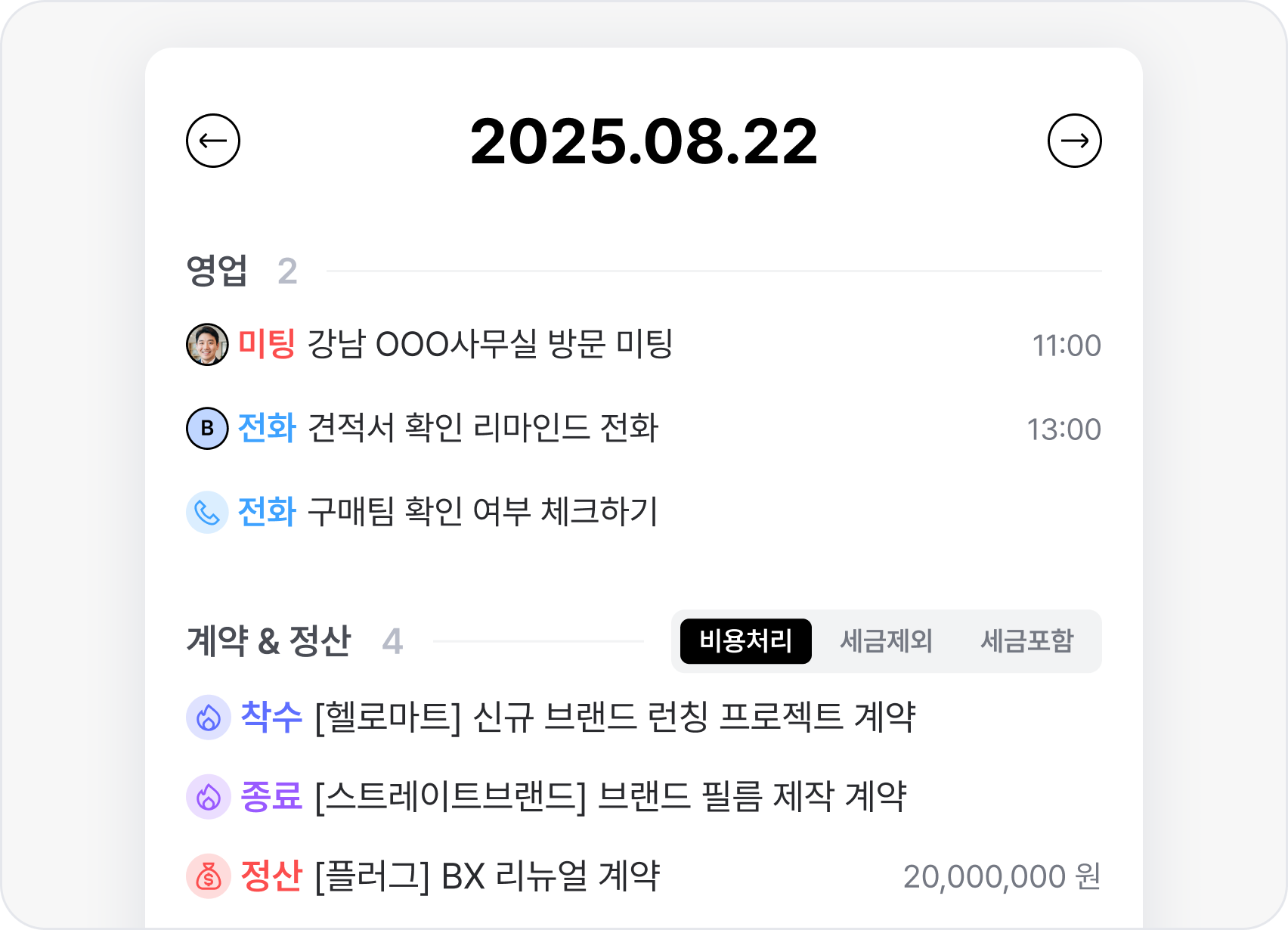1288x930 pixels.
Task: Switch to the 세금제외 segment
Action: coord(886,641)
